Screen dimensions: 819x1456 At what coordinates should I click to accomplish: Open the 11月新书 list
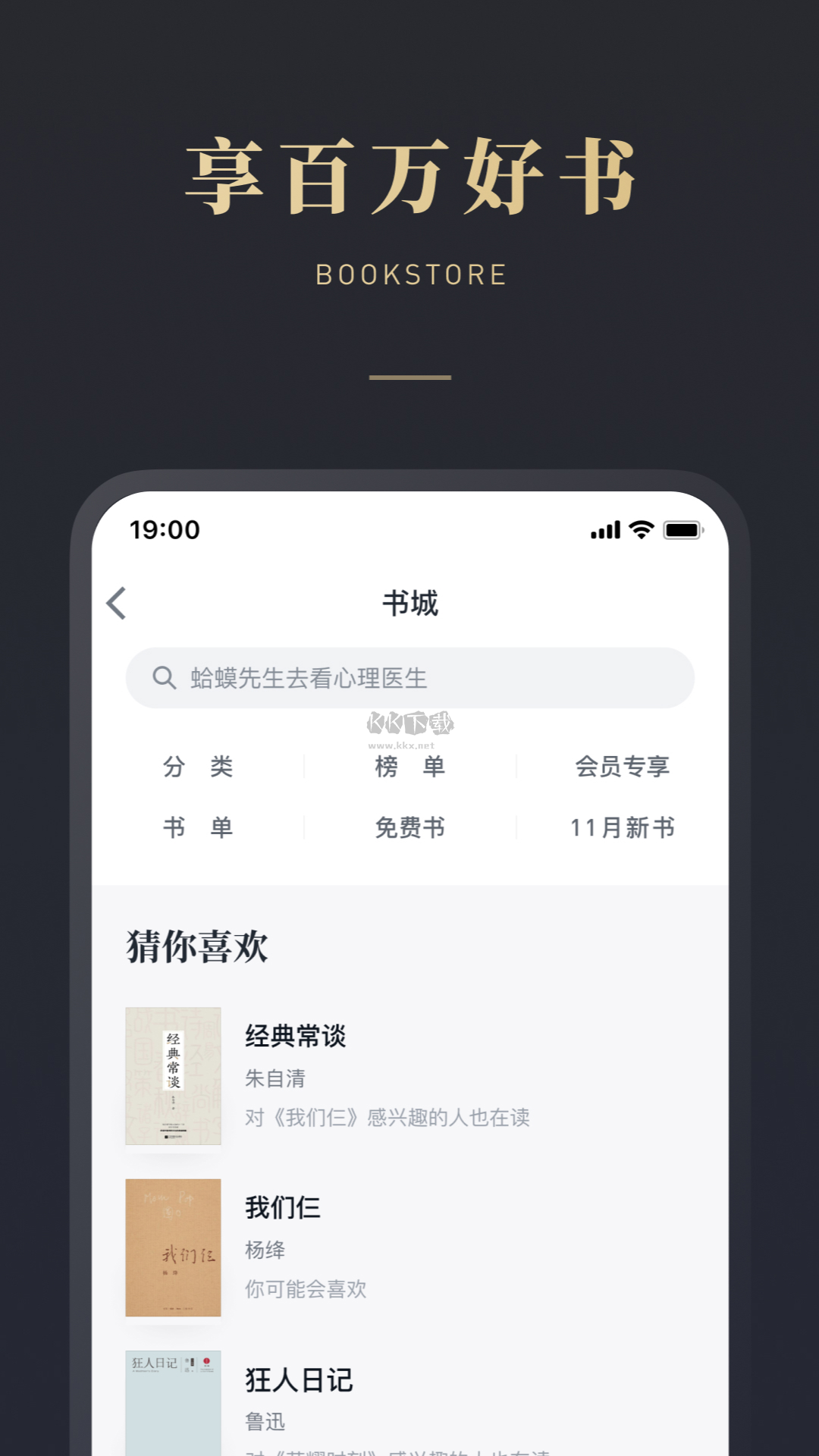[x=623, y=829]
